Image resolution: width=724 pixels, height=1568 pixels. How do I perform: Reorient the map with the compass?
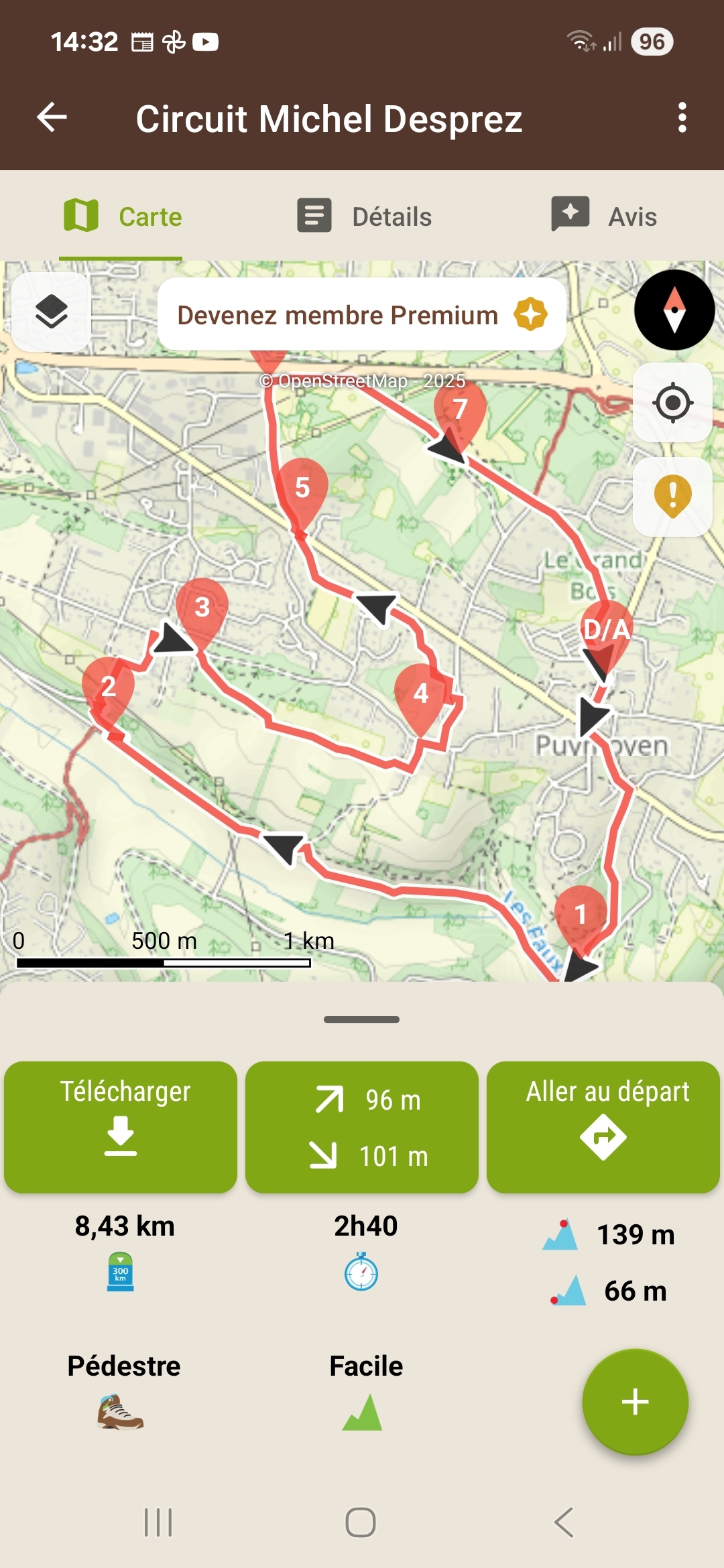tap(674, 310)
